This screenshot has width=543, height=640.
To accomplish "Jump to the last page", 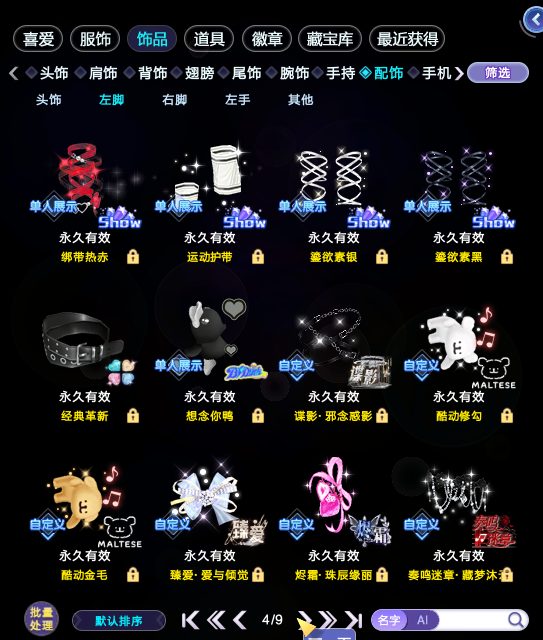I will [x=354, y=620].
